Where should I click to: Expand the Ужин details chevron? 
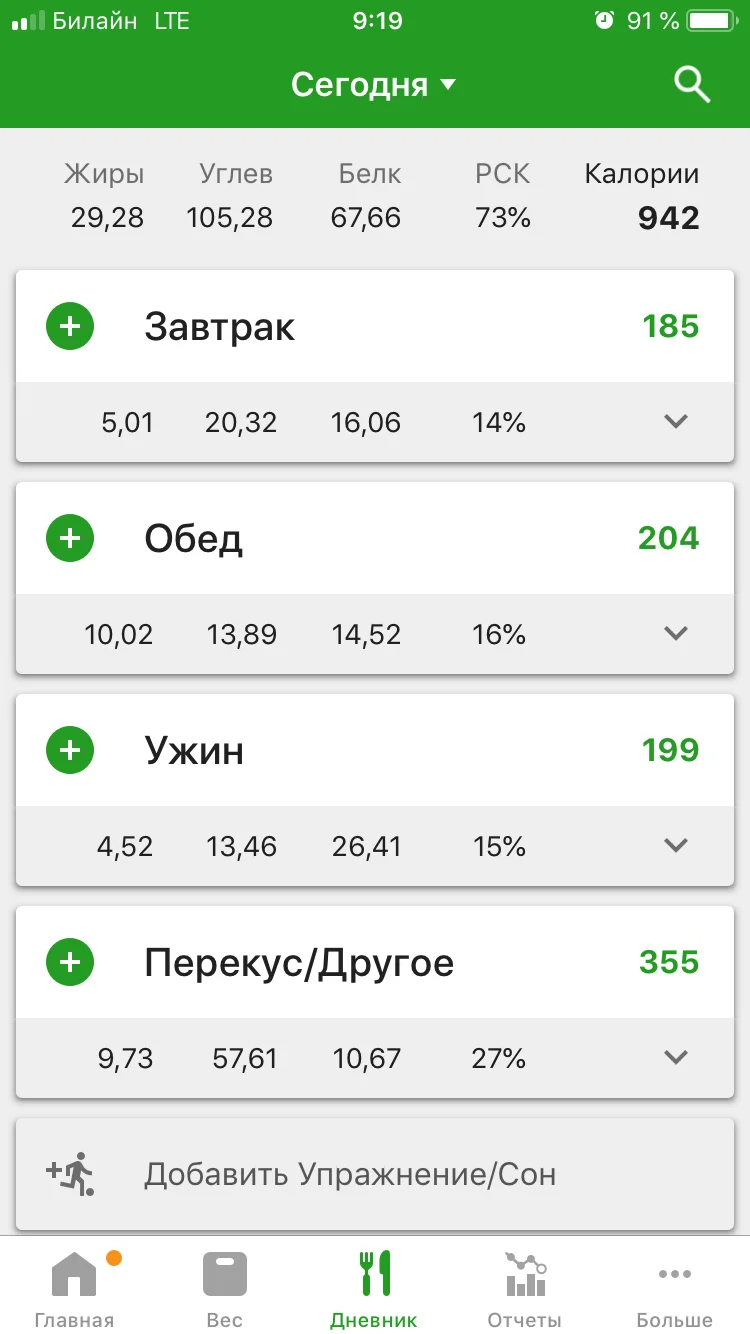[x=676, y=846]
